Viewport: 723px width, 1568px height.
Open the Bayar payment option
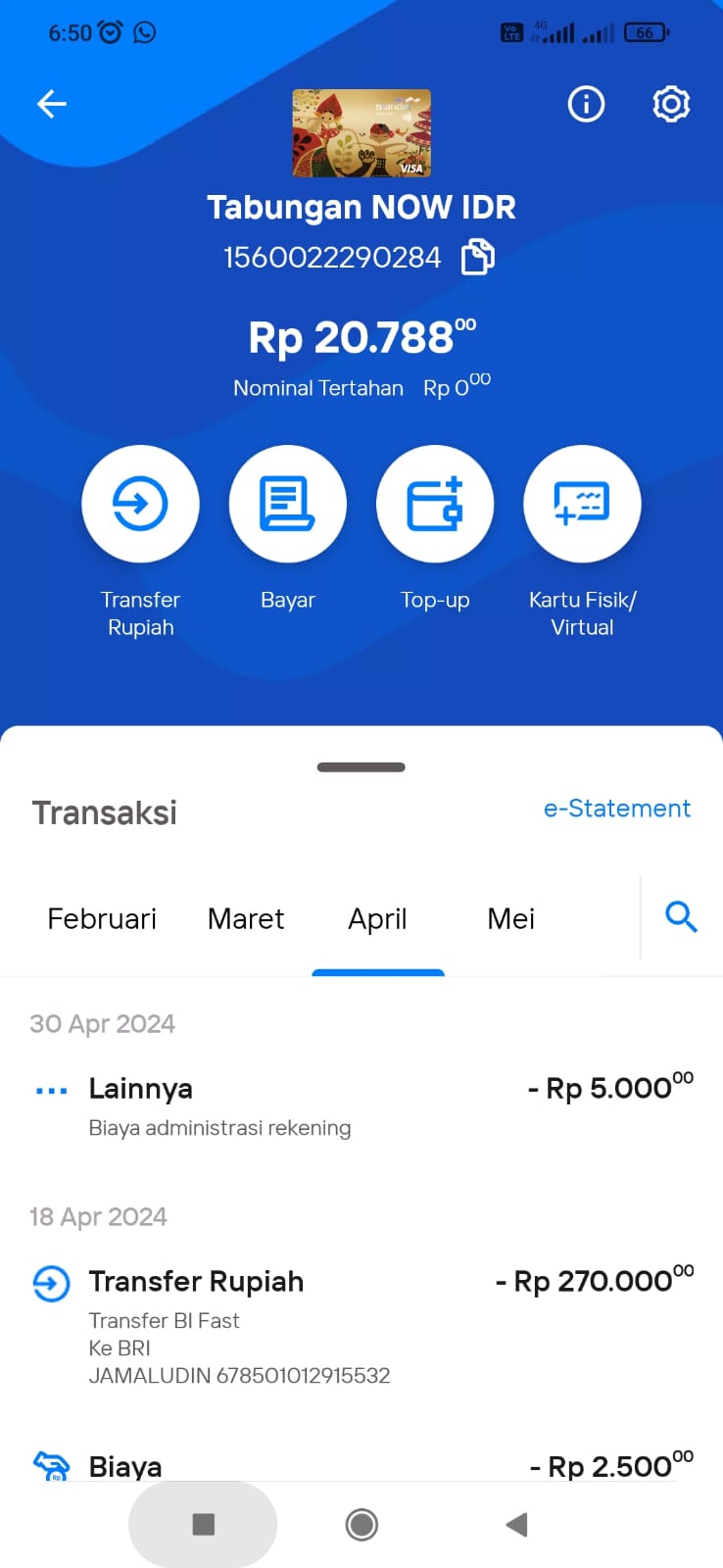coord(288,504)
